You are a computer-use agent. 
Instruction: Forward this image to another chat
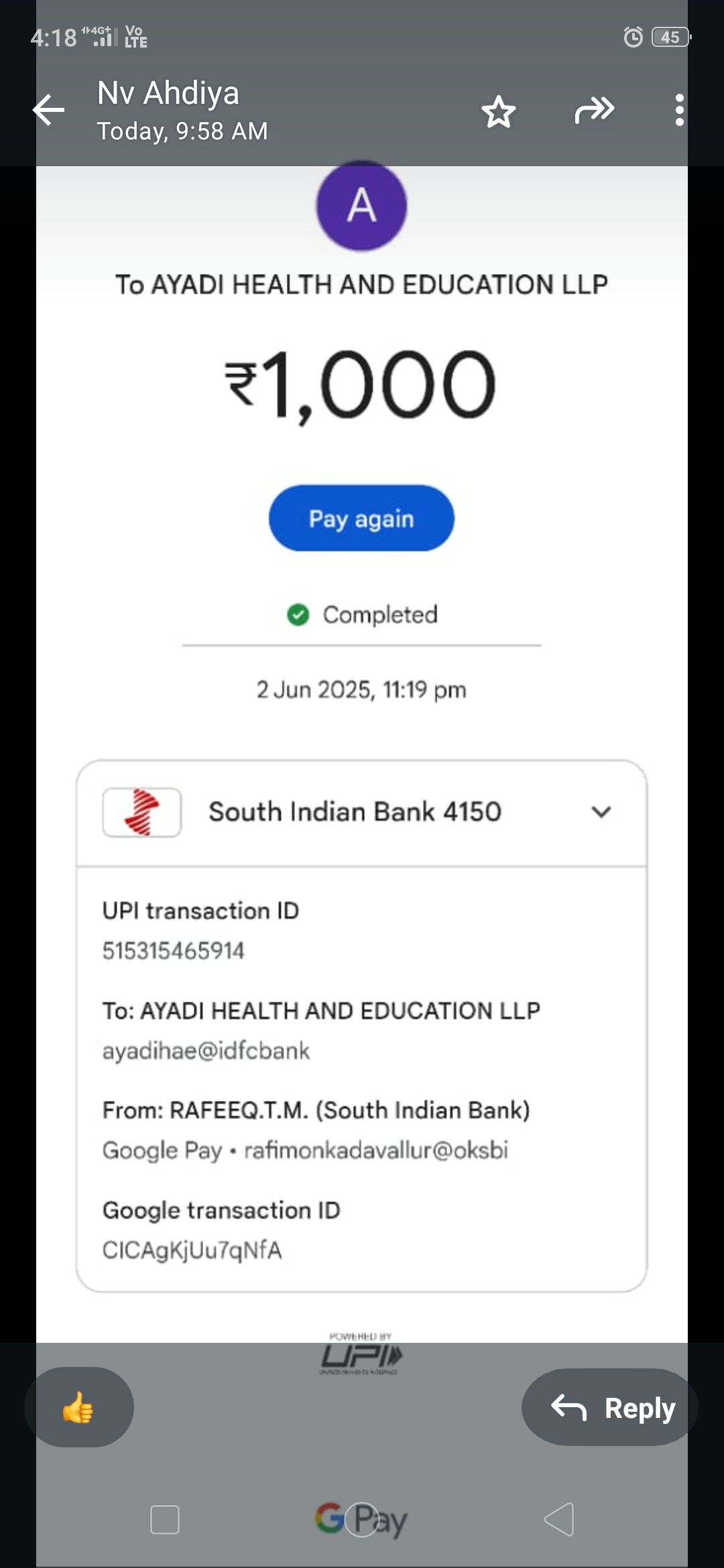coord(594,110)
